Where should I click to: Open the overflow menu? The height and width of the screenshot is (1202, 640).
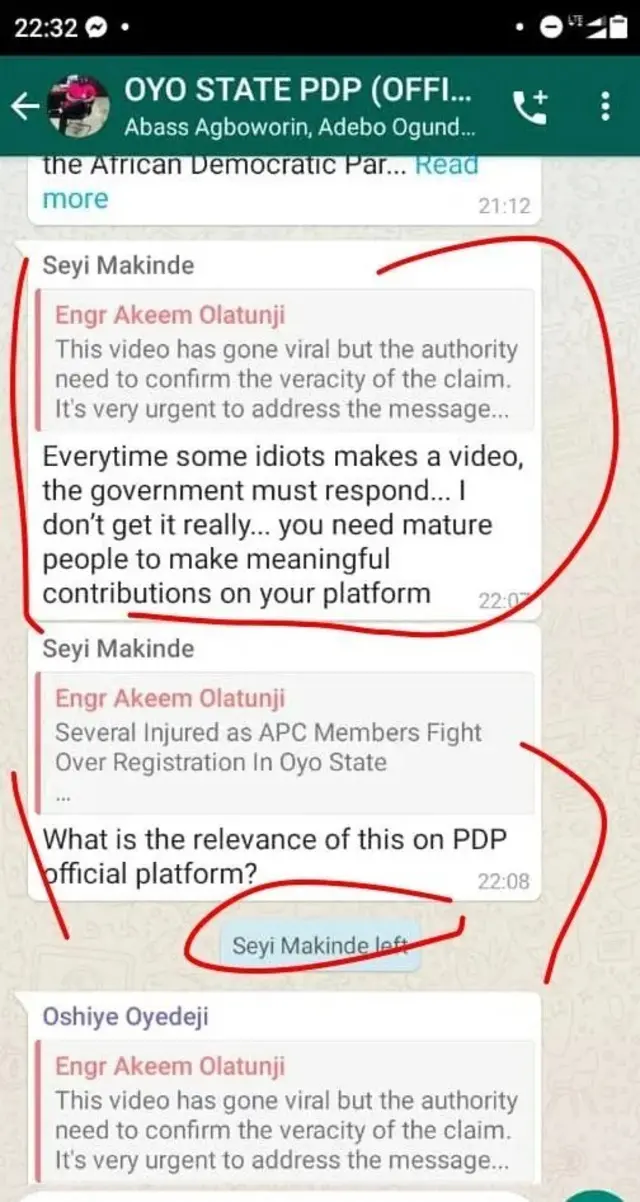click(605, 106)
